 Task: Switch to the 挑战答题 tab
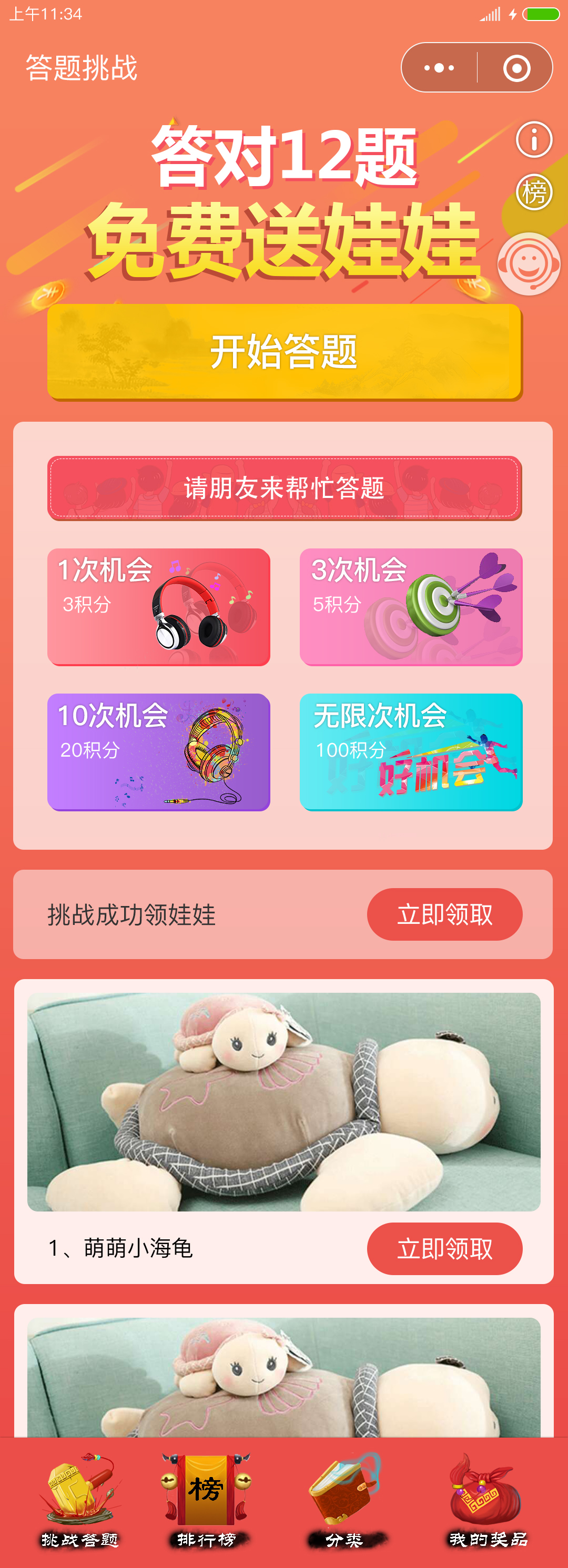coord(80,1501)
